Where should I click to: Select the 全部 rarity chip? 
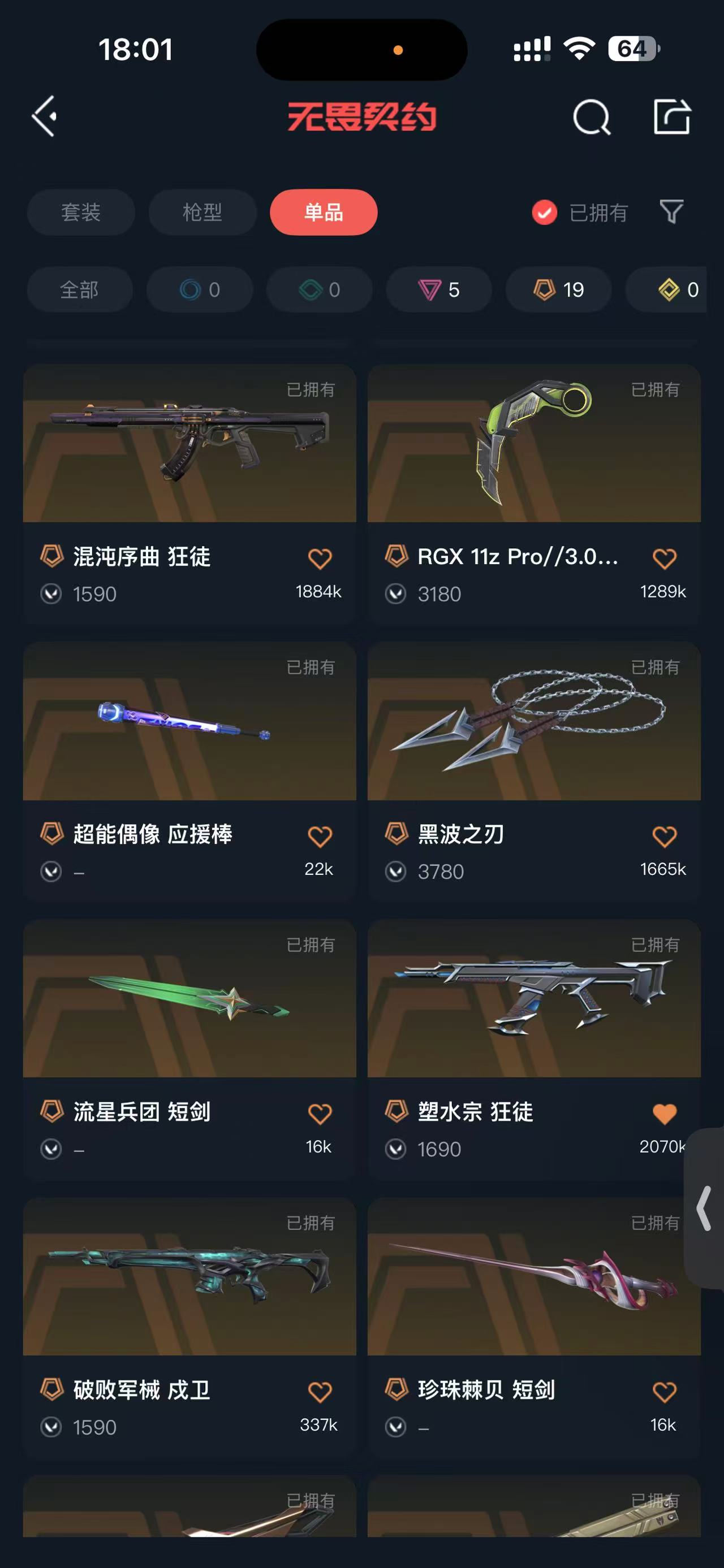[80, 290]
